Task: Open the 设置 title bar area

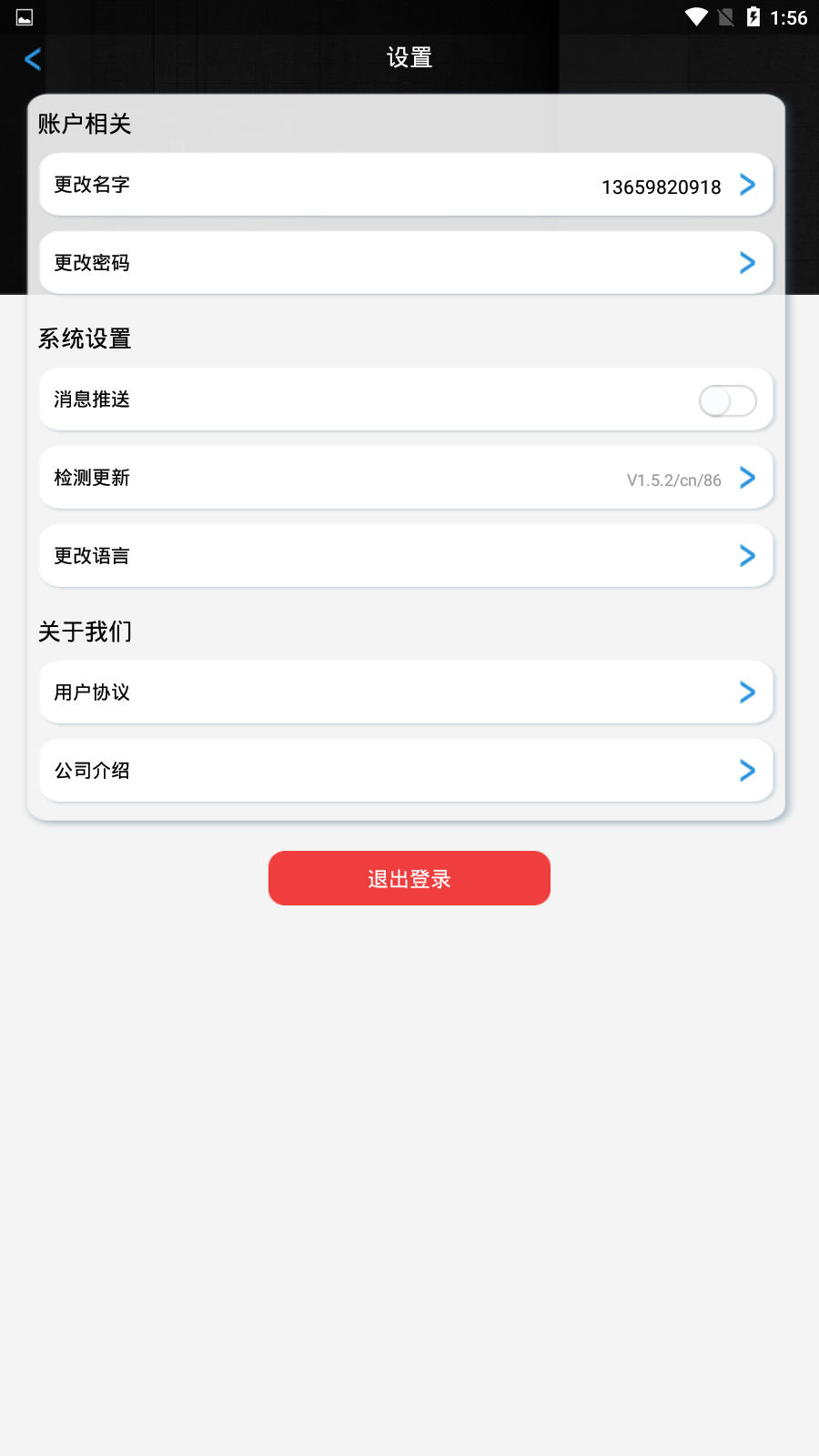Action: coord(409,58)
